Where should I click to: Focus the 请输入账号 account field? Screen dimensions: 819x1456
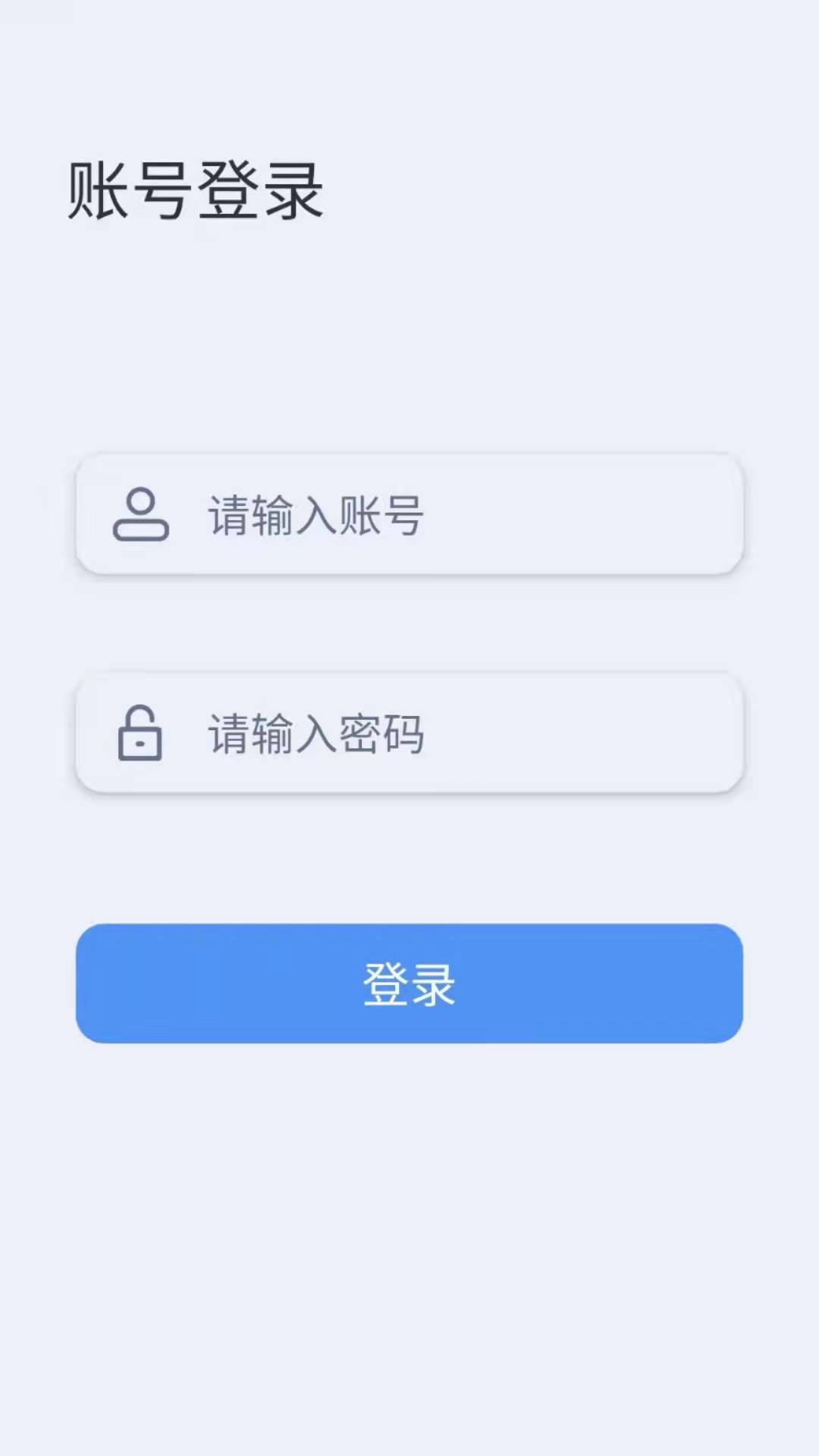click(x=440, y=515)
